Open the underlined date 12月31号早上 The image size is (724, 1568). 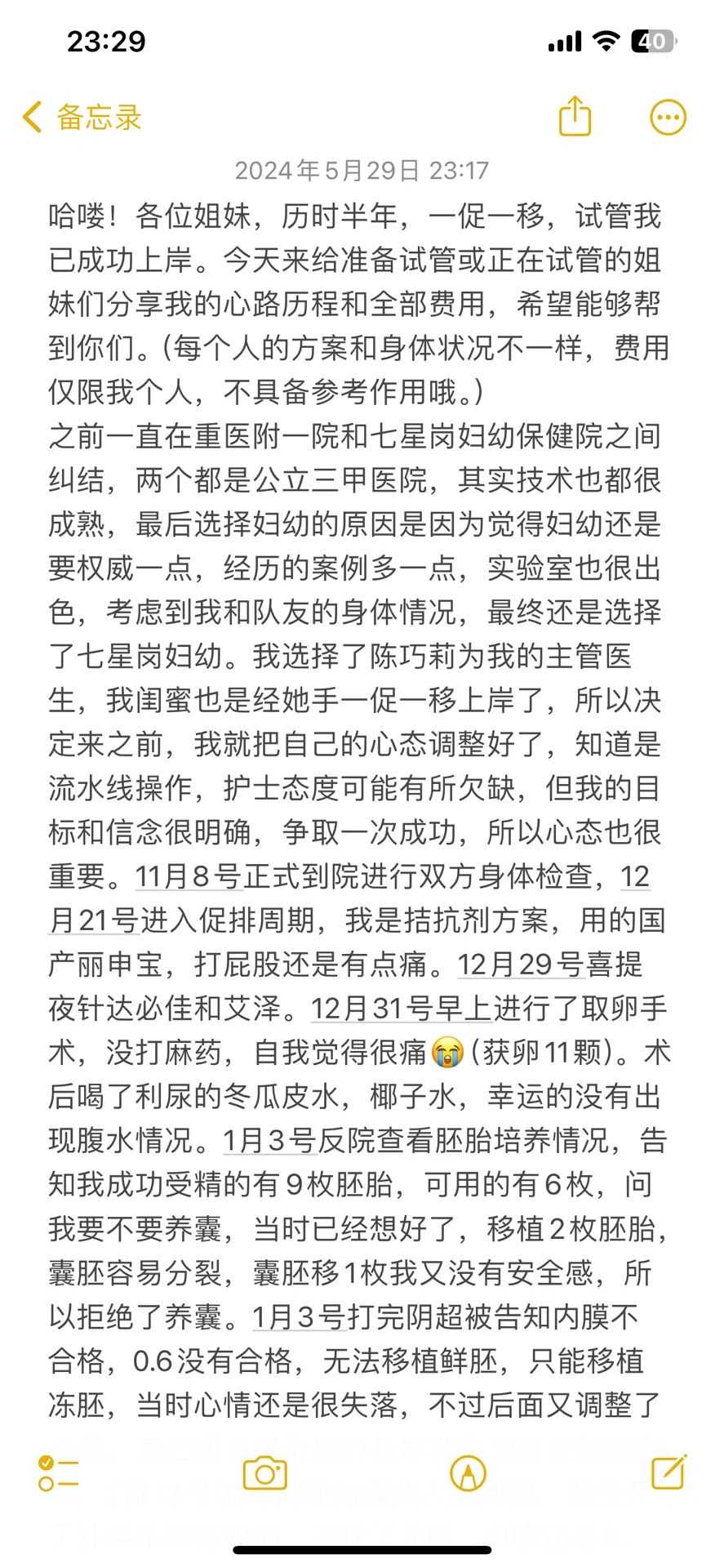click(400, 1009)
